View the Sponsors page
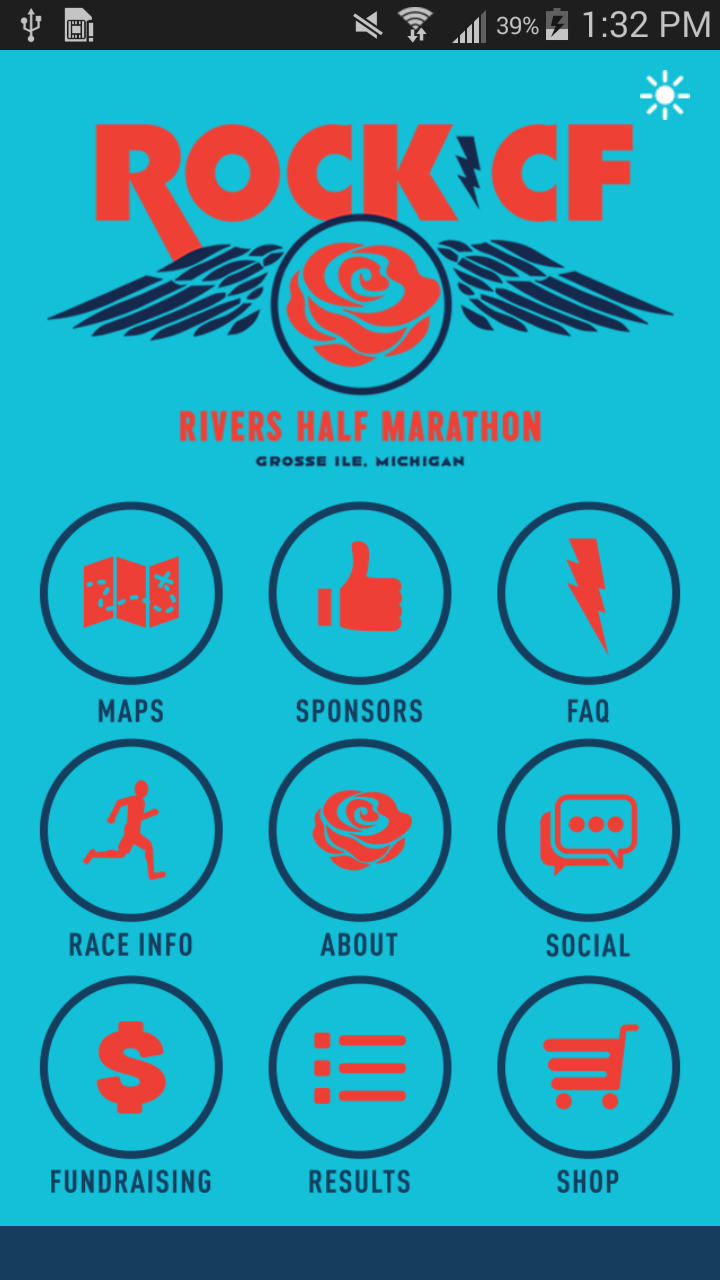 coord(360,593)
